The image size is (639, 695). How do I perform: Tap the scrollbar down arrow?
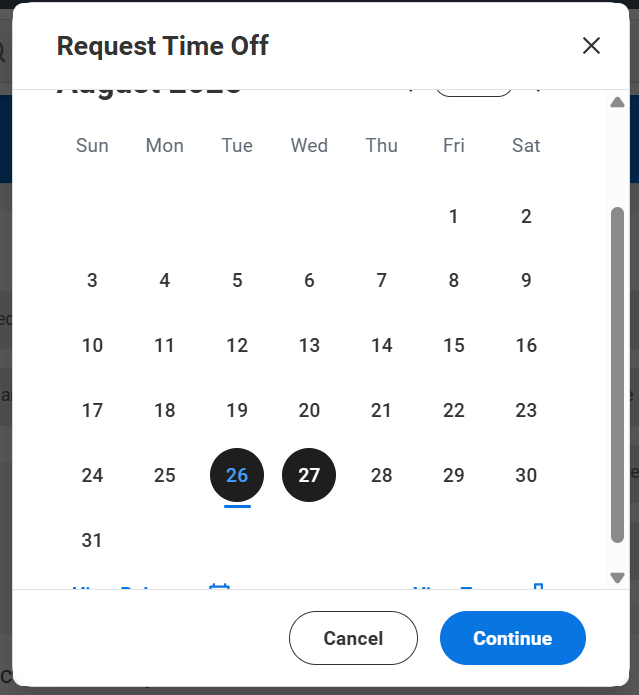point(617,577)
